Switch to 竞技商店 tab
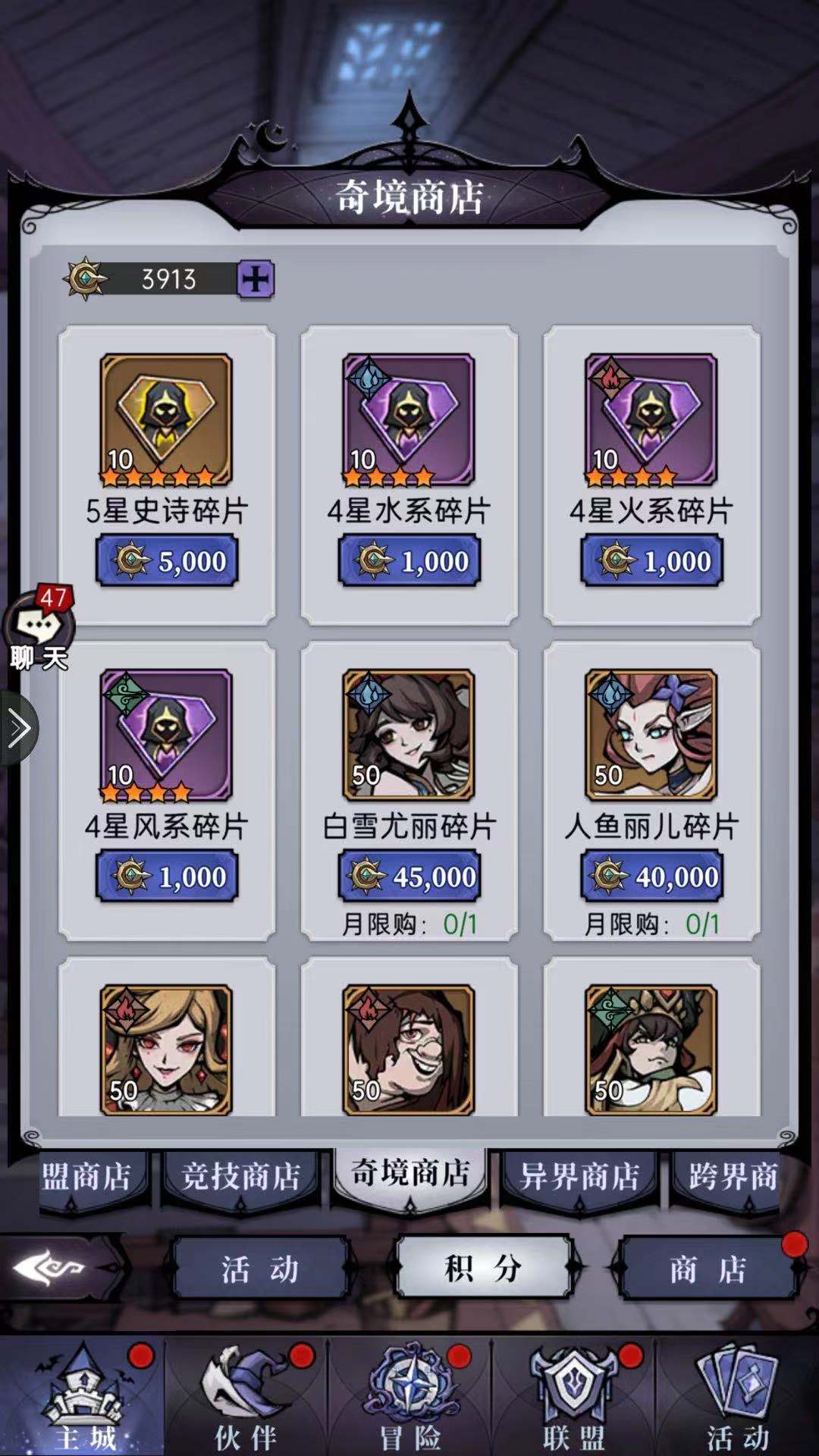 point(241,1177)
